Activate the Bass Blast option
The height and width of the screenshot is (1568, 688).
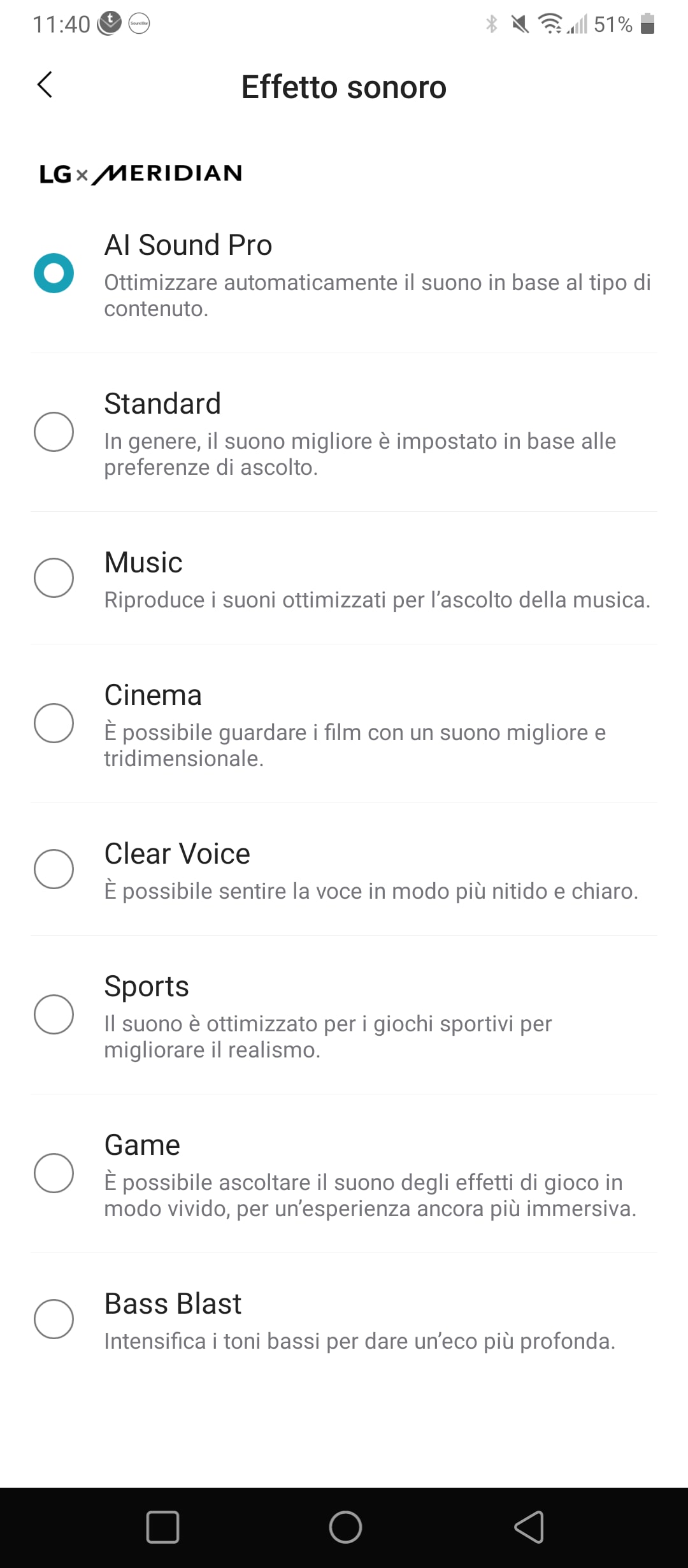coord(344,1319)
